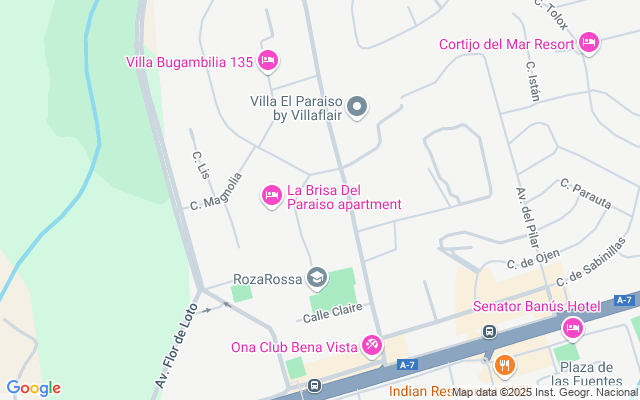Viewport: 640px width, 400px height.
Task: Open Villa Bugambilia 135 hotel marker
Action: coord(267,62)
